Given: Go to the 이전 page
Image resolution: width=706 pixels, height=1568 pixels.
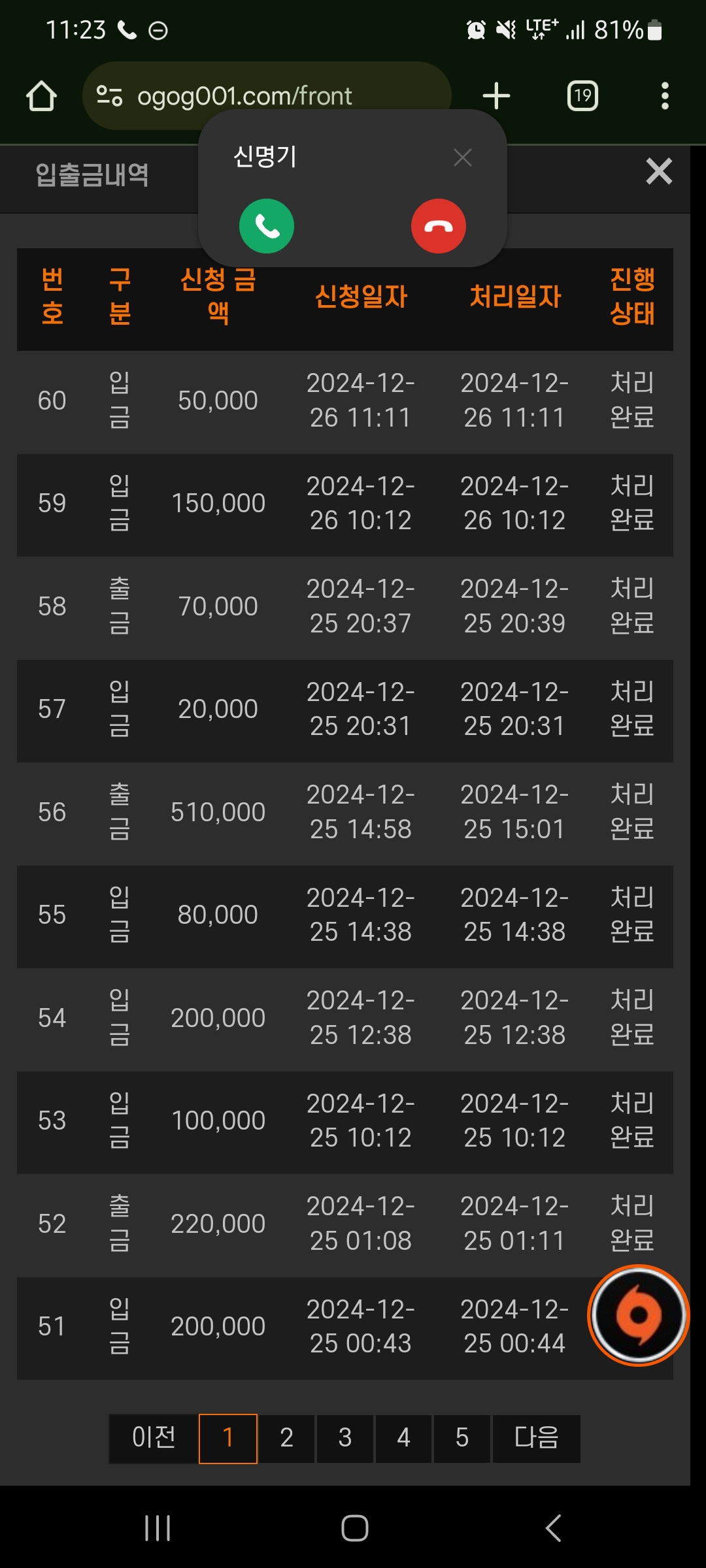Looking at the screenshot, I should pyautogui.click(x=154, y=1439).
